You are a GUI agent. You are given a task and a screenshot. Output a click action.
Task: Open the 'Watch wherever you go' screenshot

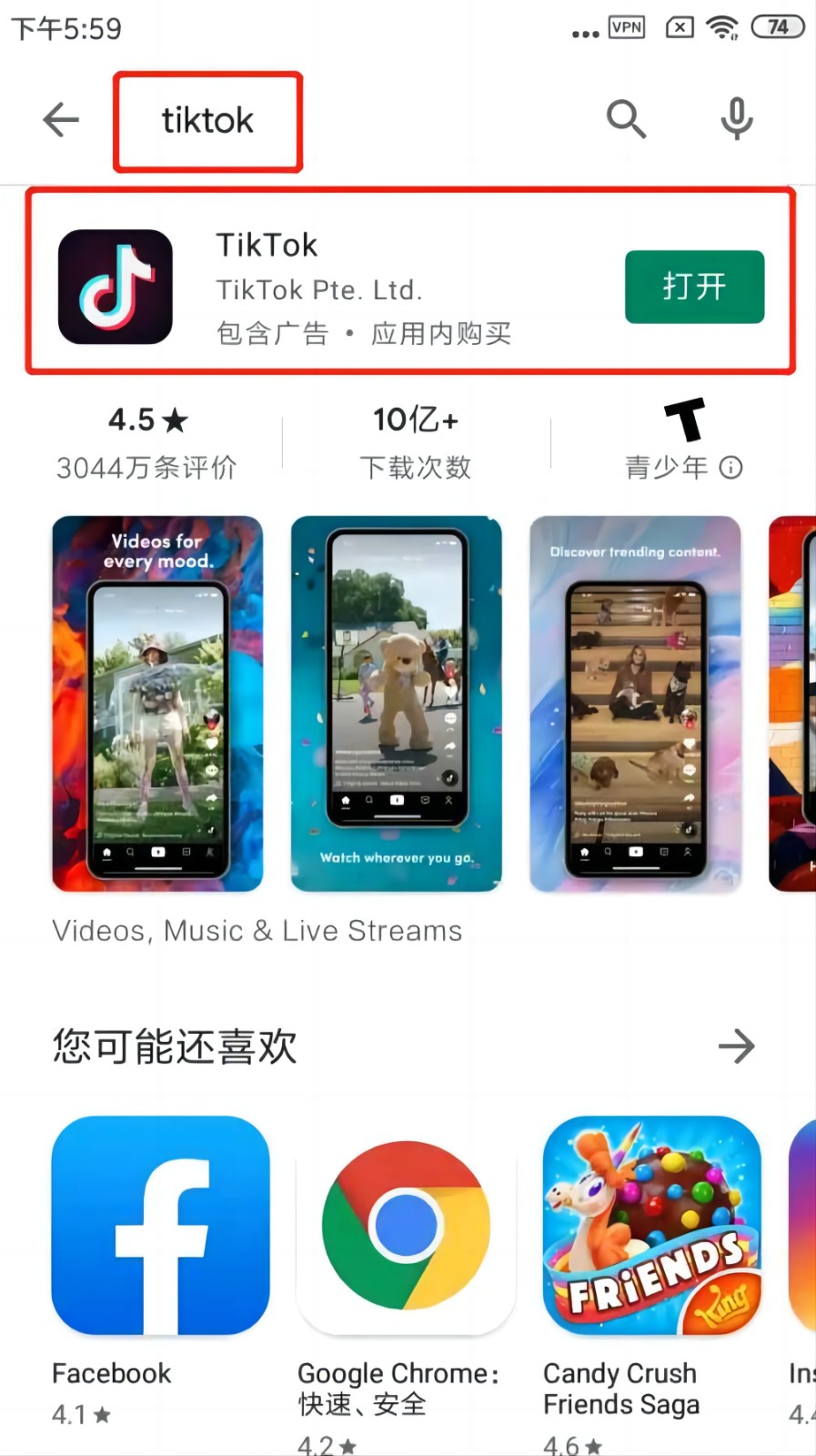(x=396, y=703)
